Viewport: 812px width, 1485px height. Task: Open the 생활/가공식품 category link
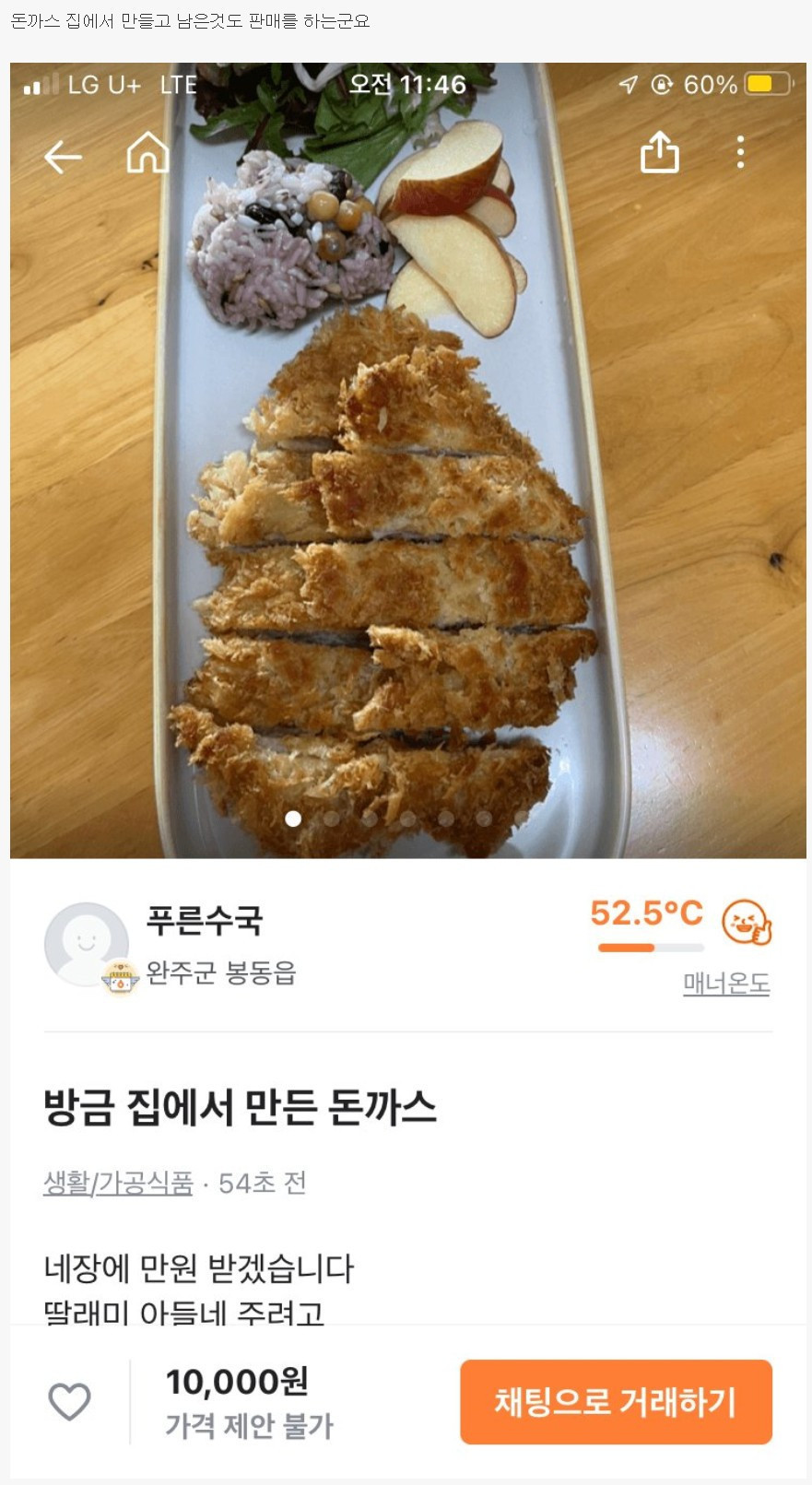click(x=118, y=1183)
